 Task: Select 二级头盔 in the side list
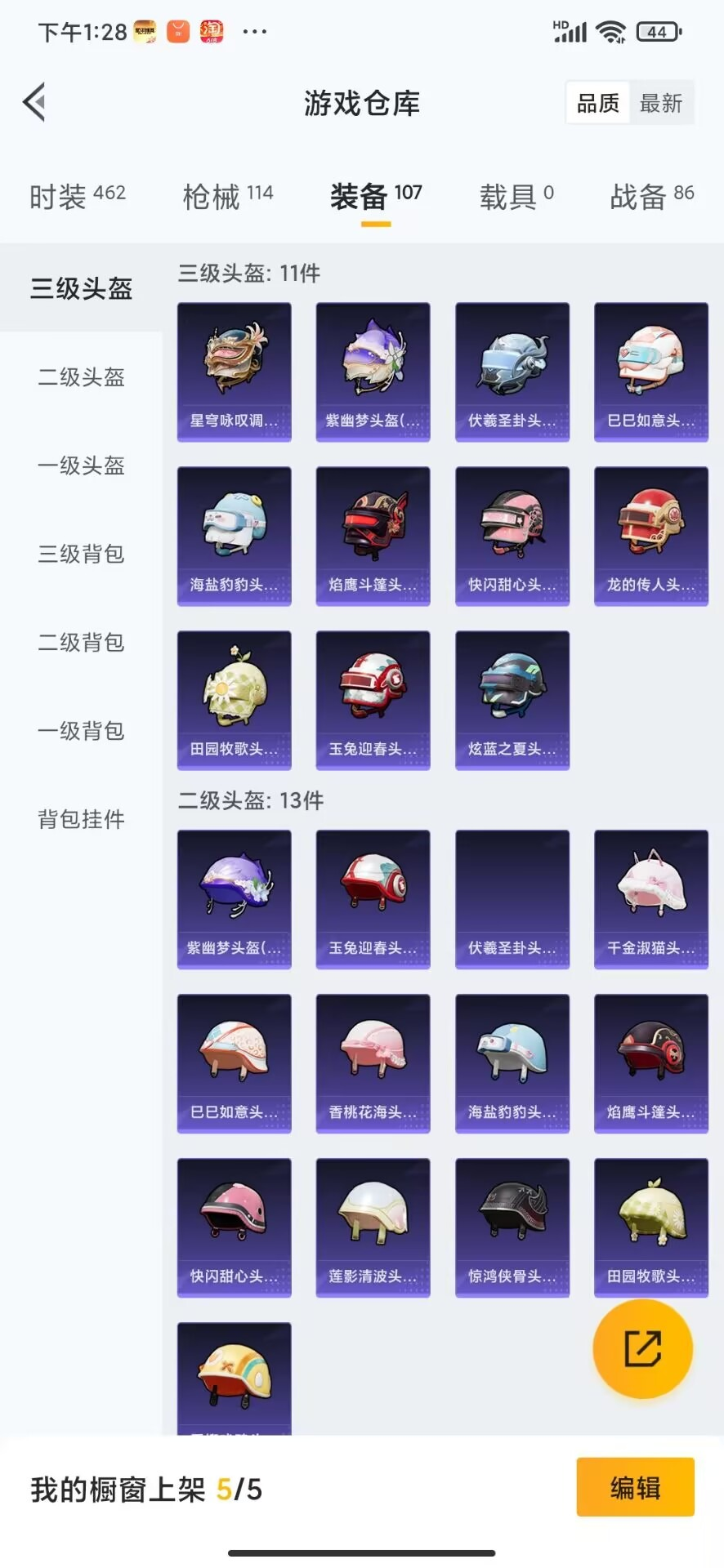[81, 377]
